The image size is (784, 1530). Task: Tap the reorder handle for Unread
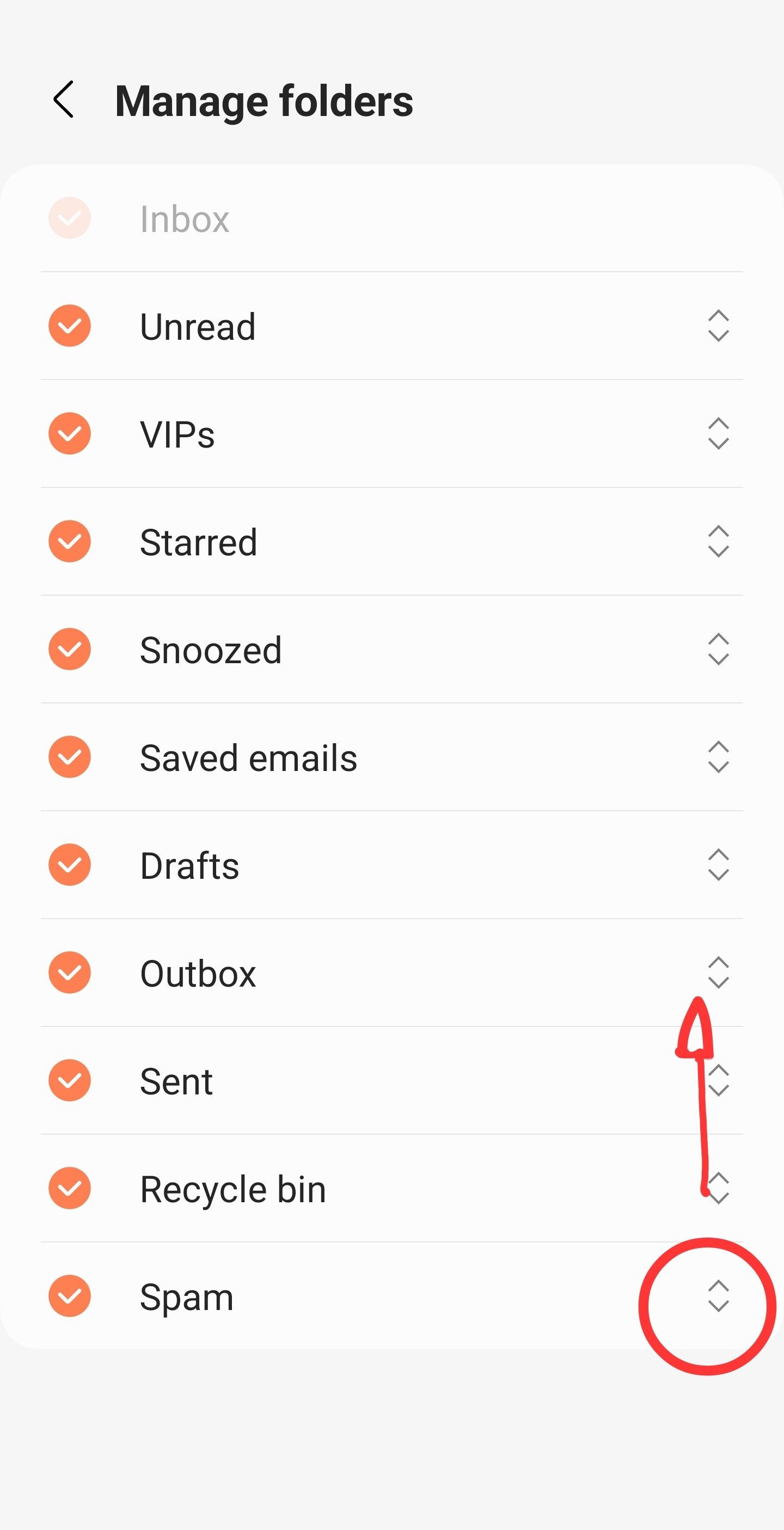718,326
